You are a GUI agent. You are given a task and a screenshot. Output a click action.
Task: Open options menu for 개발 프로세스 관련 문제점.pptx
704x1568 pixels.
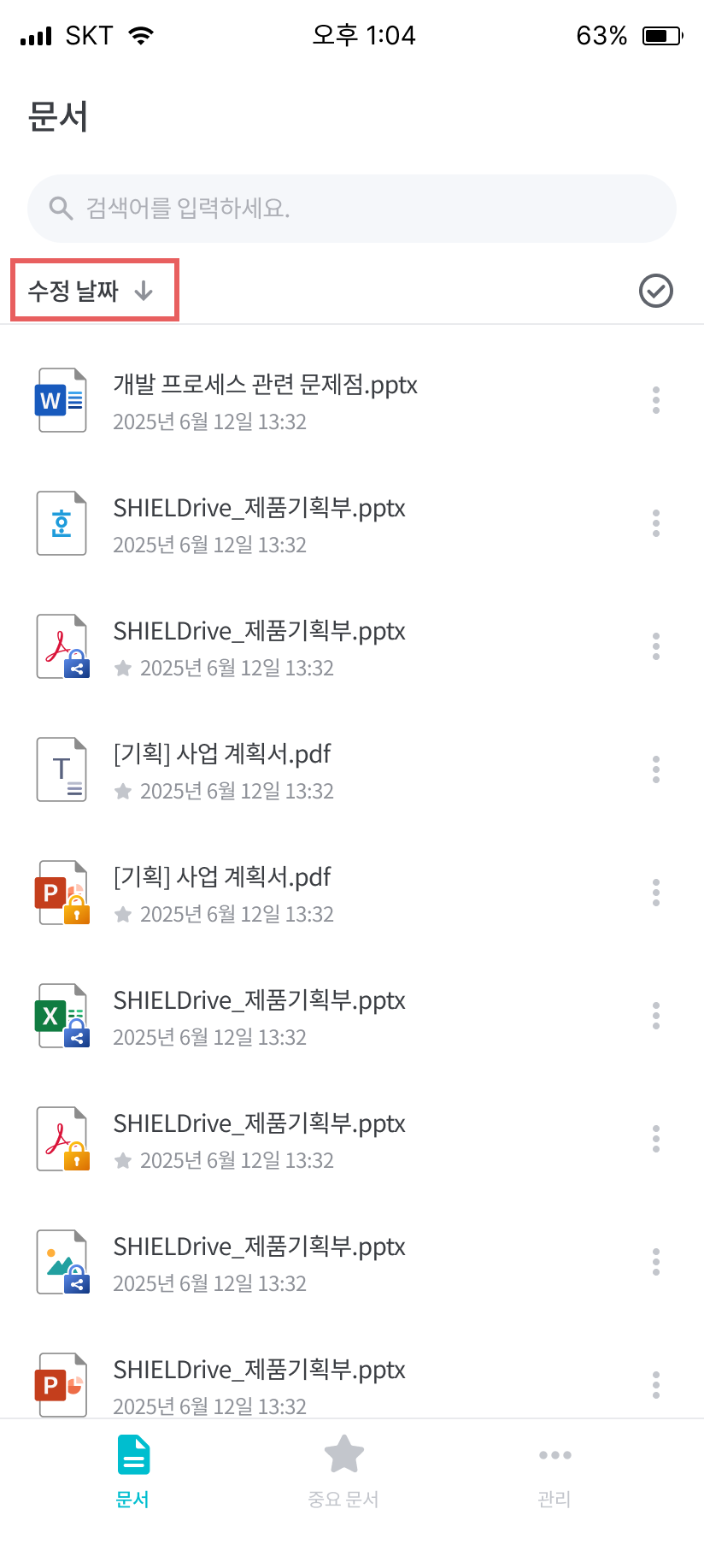pos(655,399)
